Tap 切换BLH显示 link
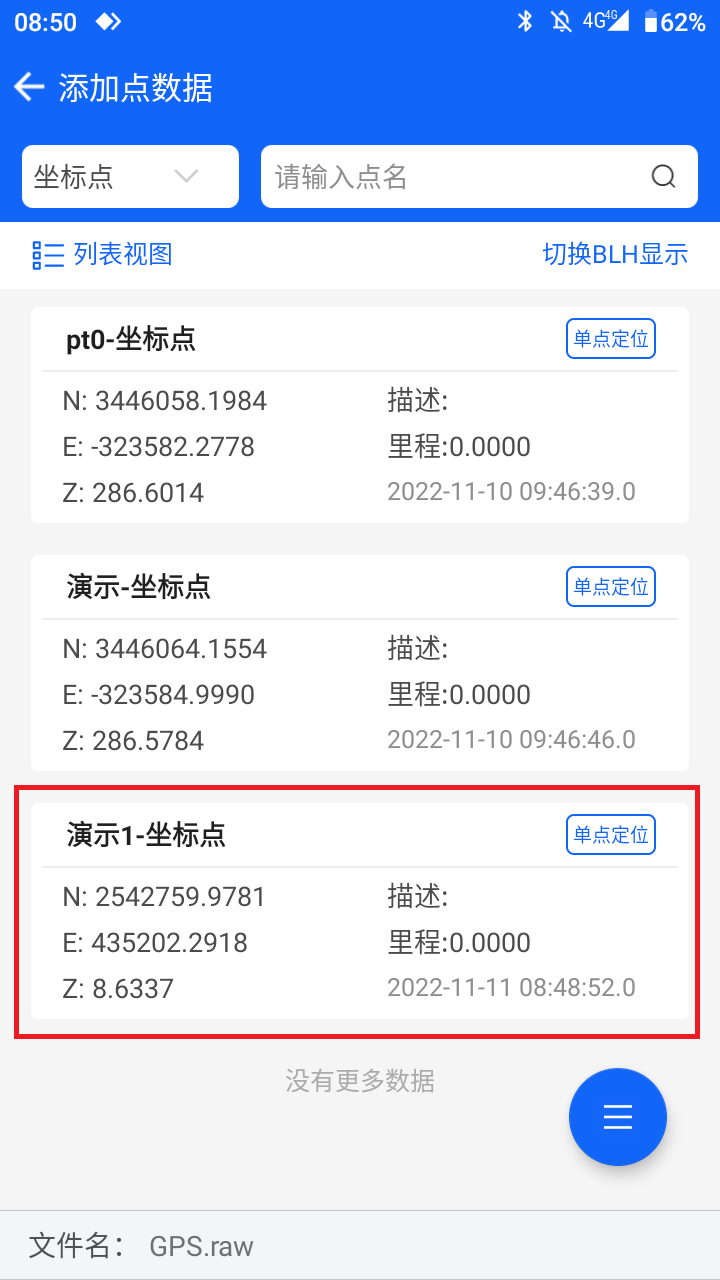The image size is (720, 1280). click(615, 254)
